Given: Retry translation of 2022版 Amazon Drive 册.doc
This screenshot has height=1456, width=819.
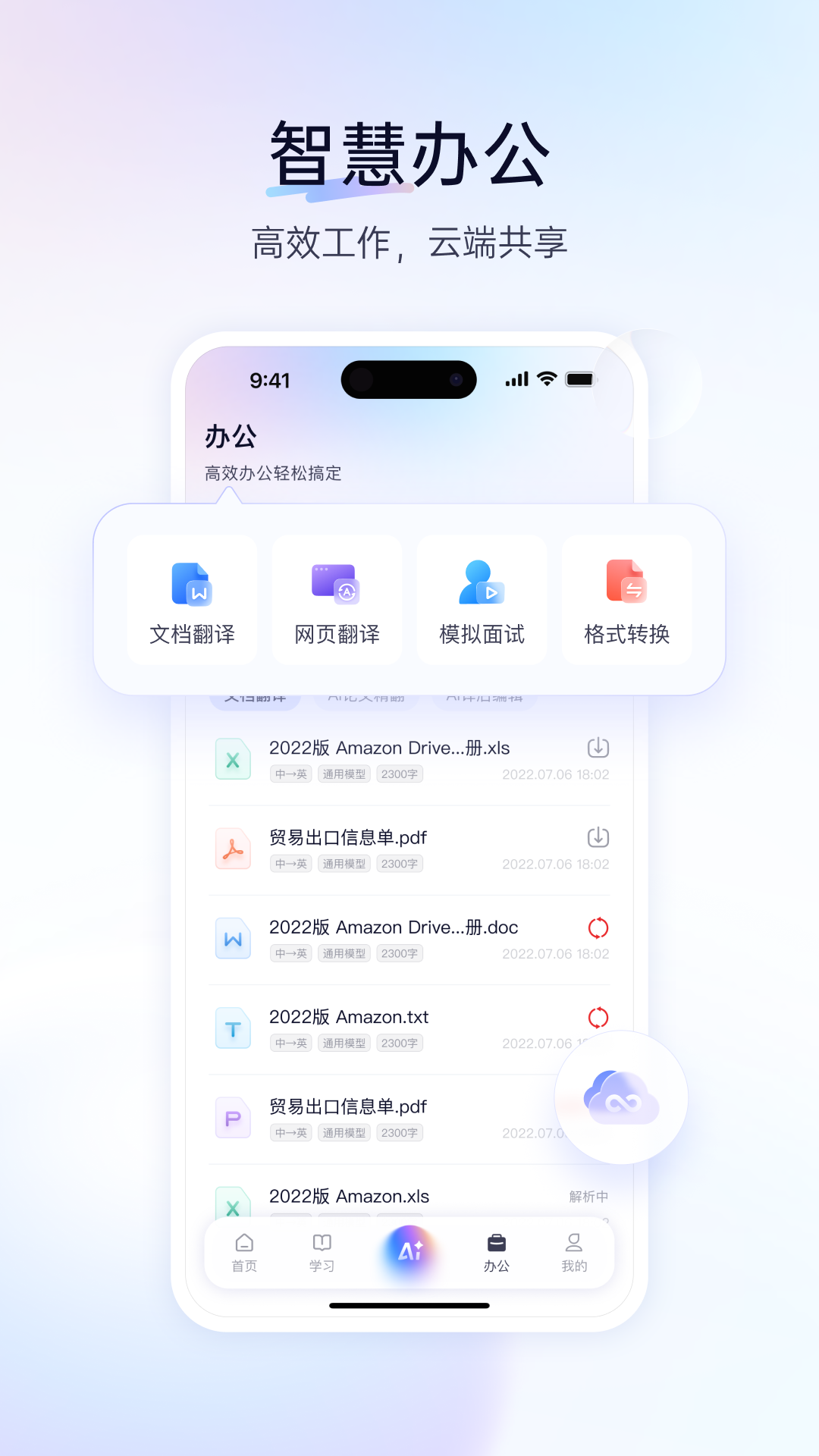Looking at the screenshot, I should click(598, 927).
